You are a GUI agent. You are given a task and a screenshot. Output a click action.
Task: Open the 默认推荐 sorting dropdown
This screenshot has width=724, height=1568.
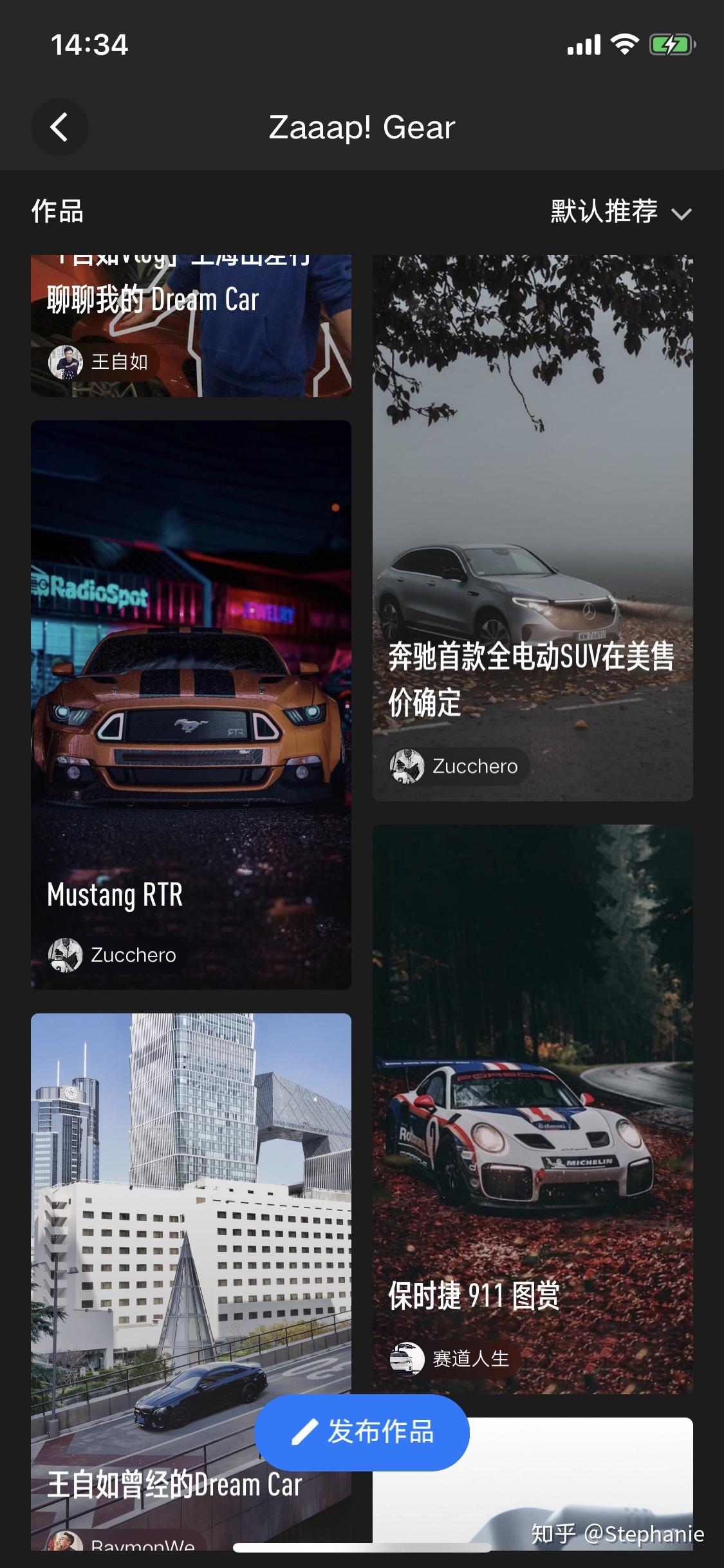pos(603,210)
